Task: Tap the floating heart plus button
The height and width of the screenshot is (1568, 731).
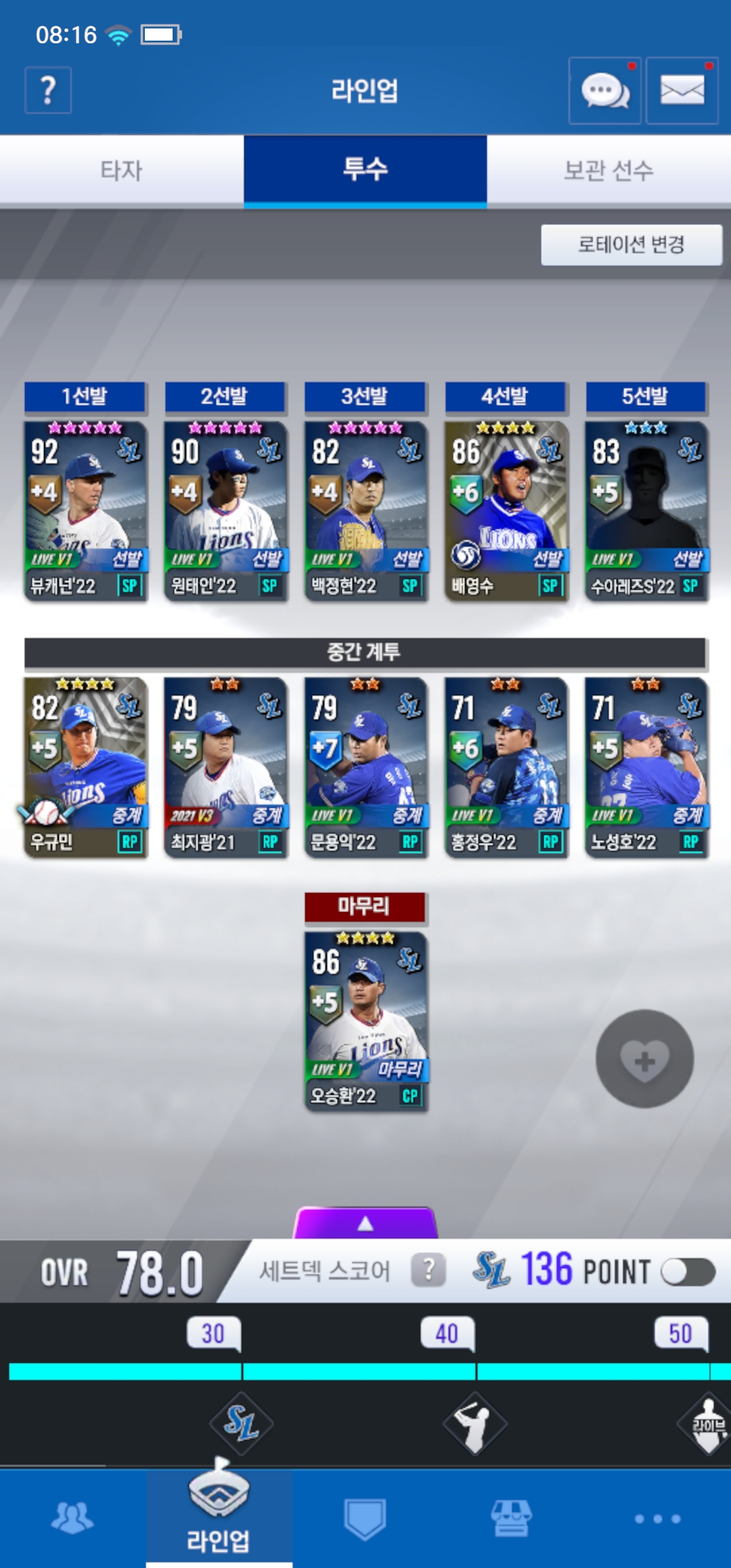Action: point(644,1059)
